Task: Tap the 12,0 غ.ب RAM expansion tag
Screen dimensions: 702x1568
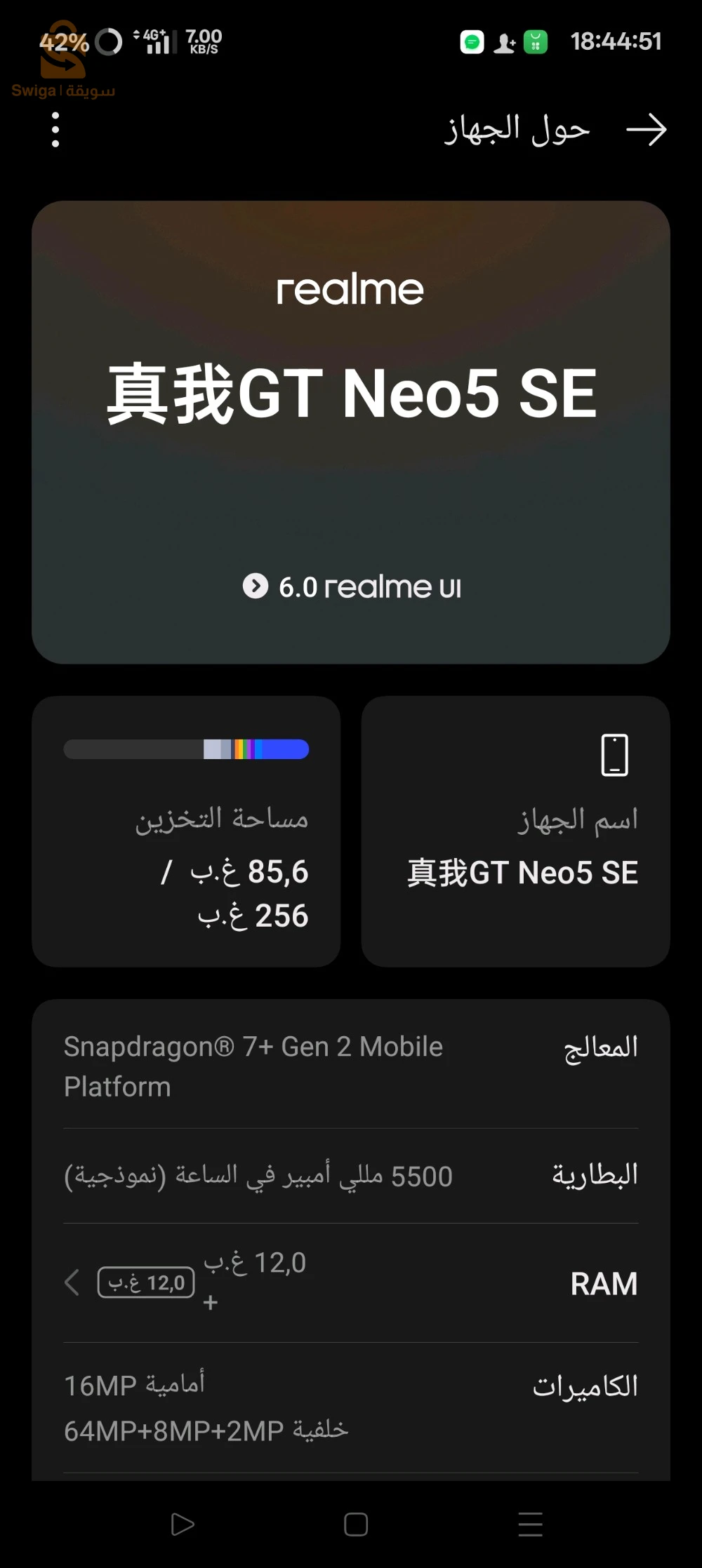Action: (x=145, y=1282)
